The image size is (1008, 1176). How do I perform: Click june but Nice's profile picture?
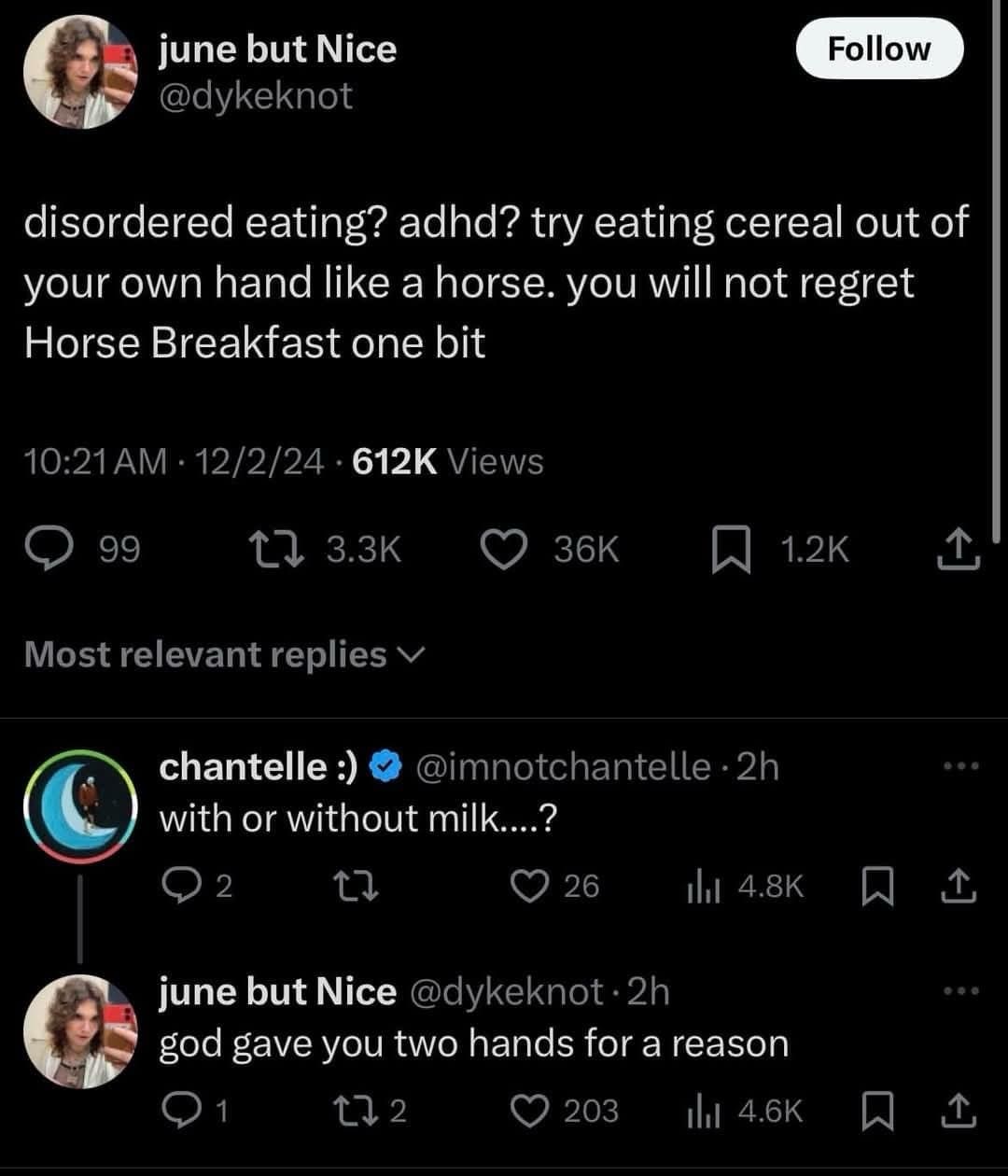pos(82,70)
